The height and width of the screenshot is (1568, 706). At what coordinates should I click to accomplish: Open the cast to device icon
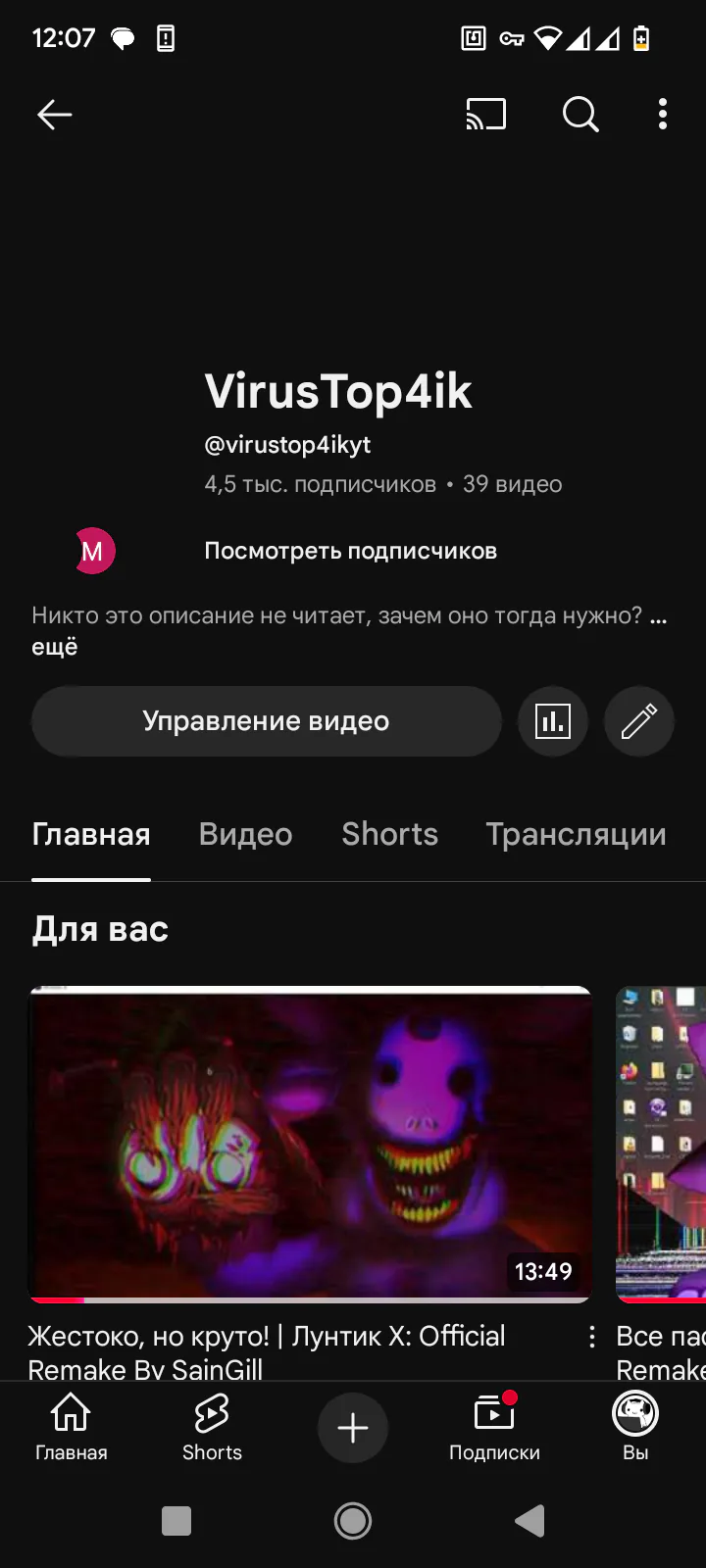pyautogui.click(x=485, y=115)
